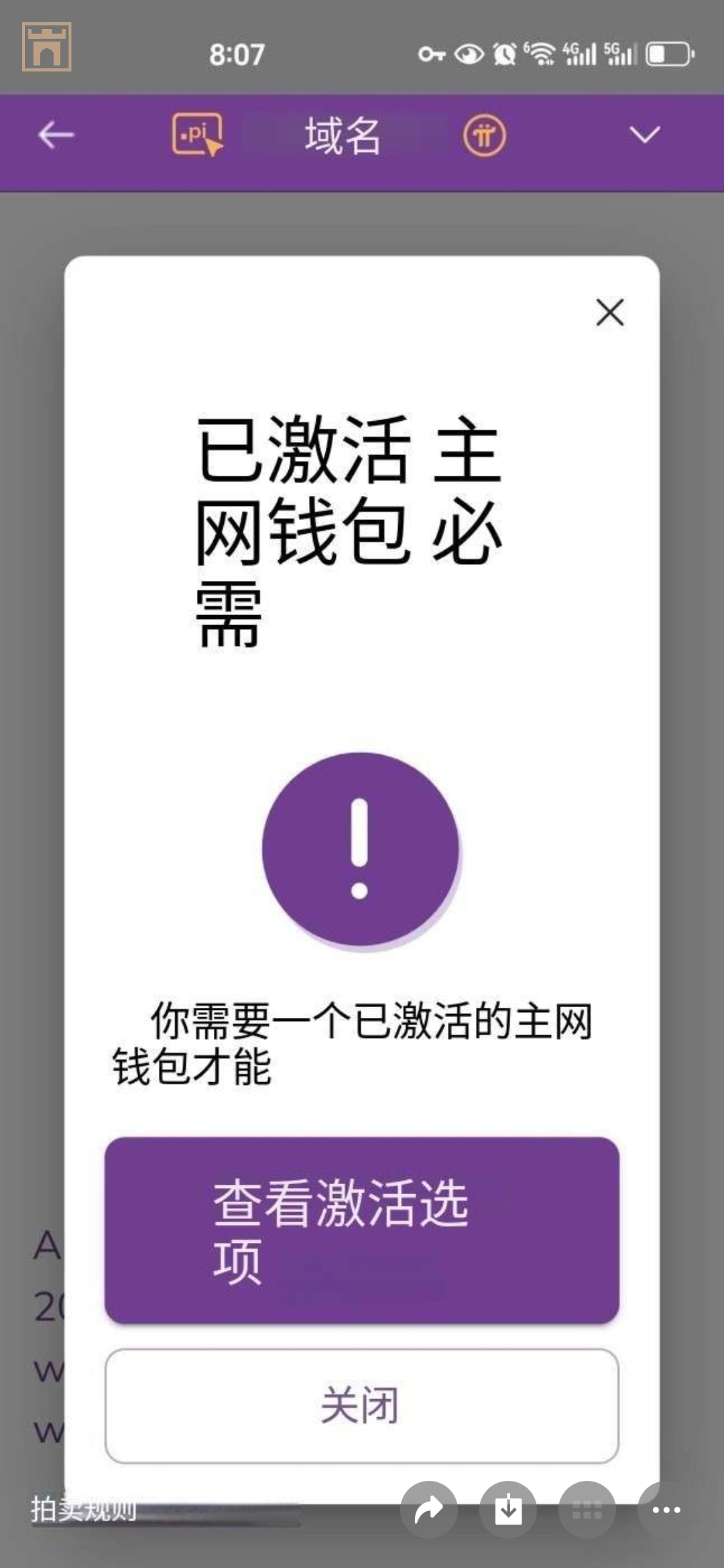Go back with the top-left arrow
This screenshot has width=724, height=1568.
coord(56,135)
